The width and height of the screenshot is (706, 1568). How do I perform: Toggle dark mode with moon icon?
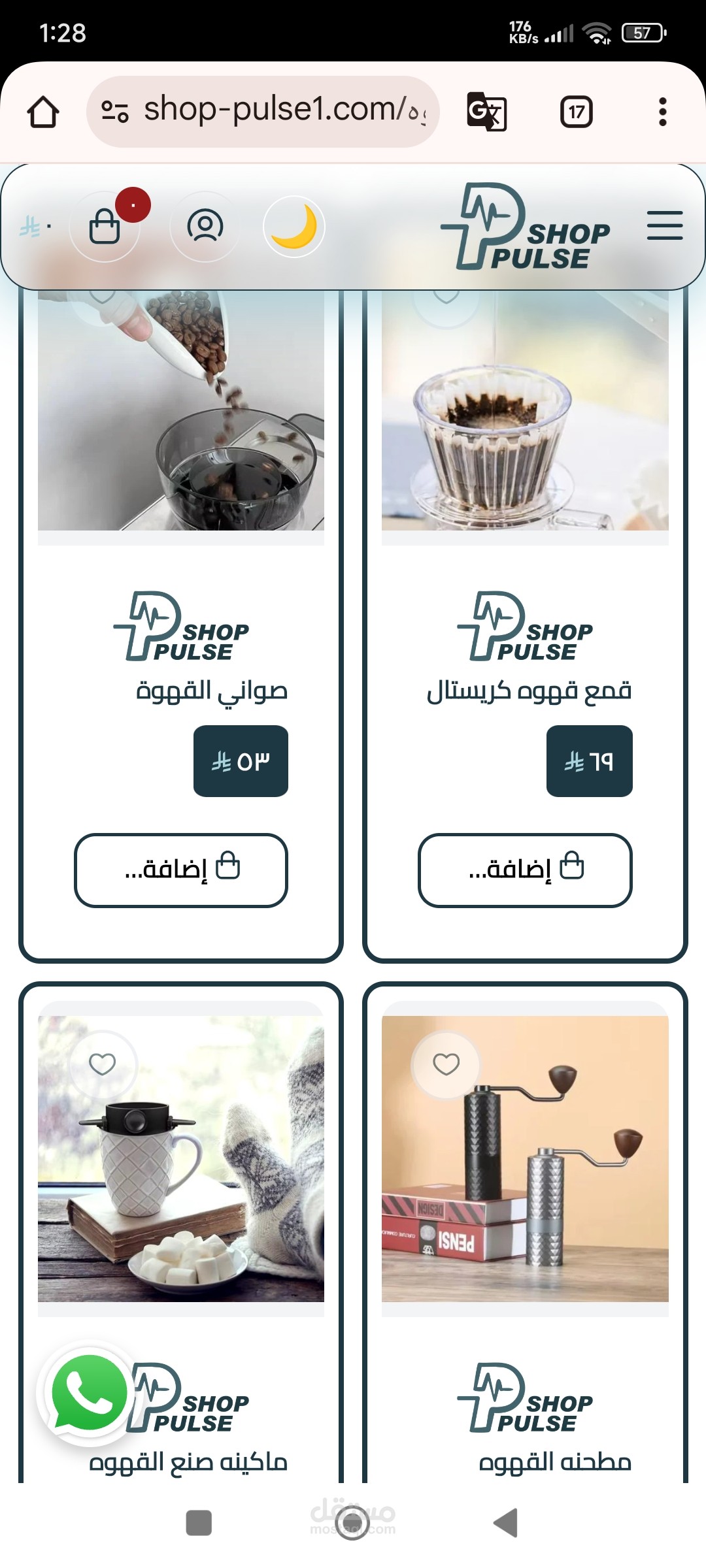tap(294, 227)
